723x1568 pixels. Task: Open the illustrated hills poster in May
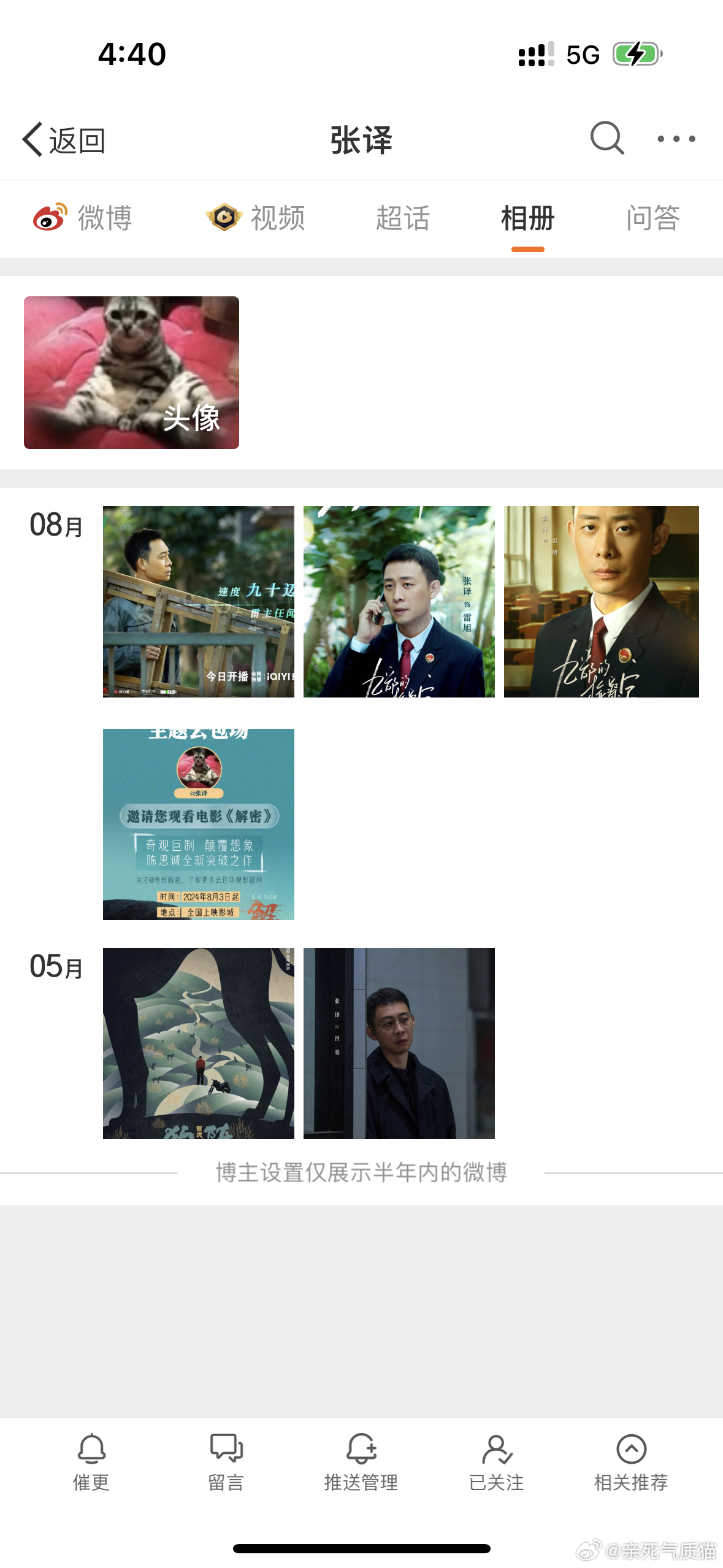pos(199,1043)
